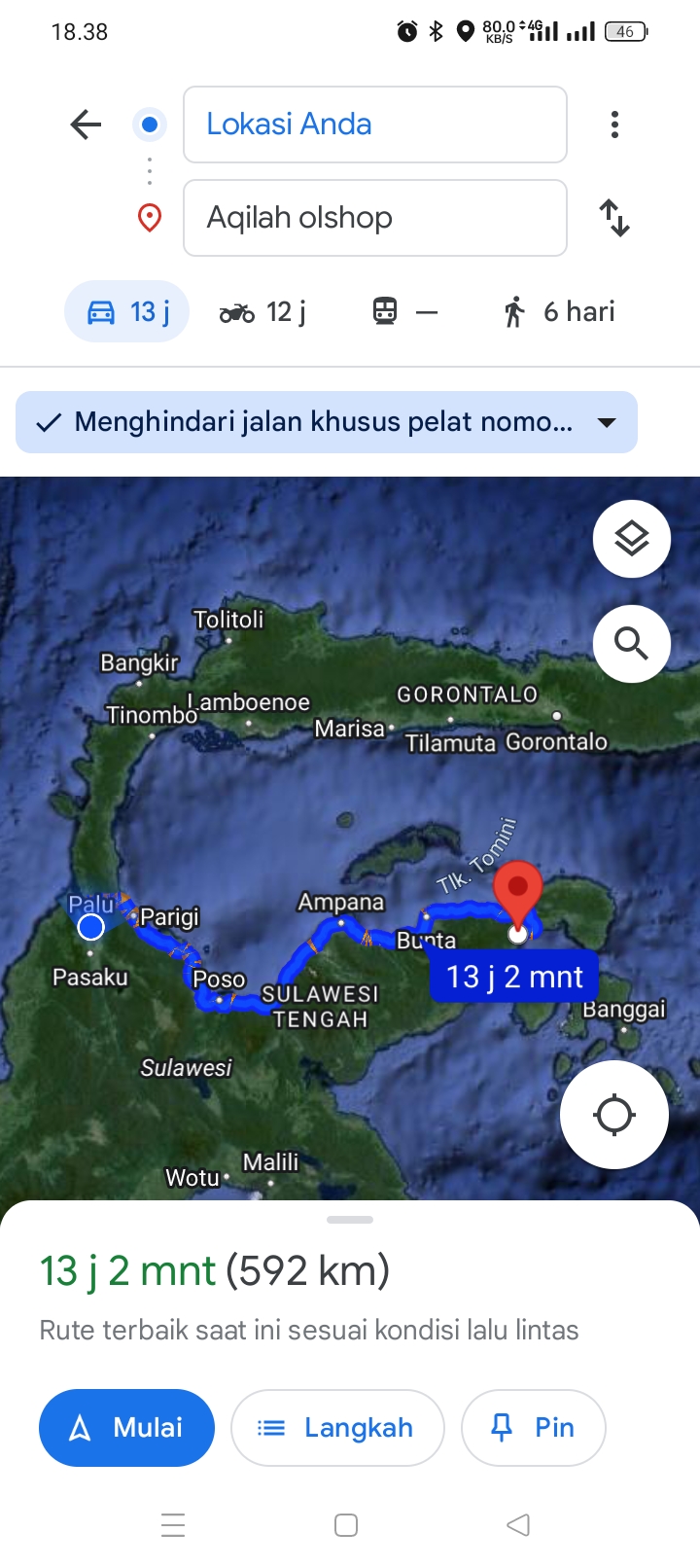This screenshot has height=1568, width=700.
Task: Open the three-dot overflow menu
Action: pos(614,125)
